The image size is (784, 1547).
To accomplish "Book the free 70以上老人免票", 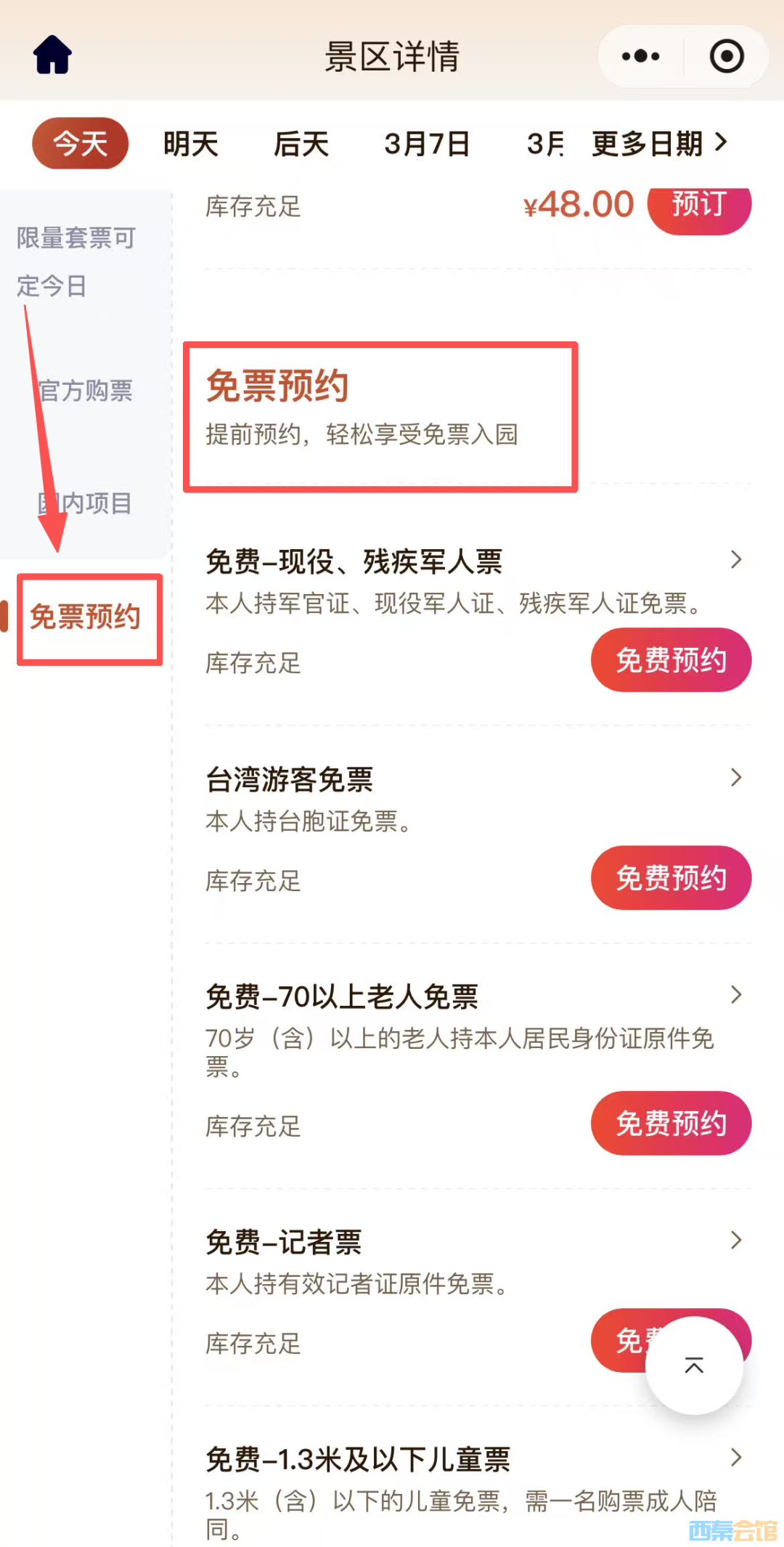I will 671,1123.
